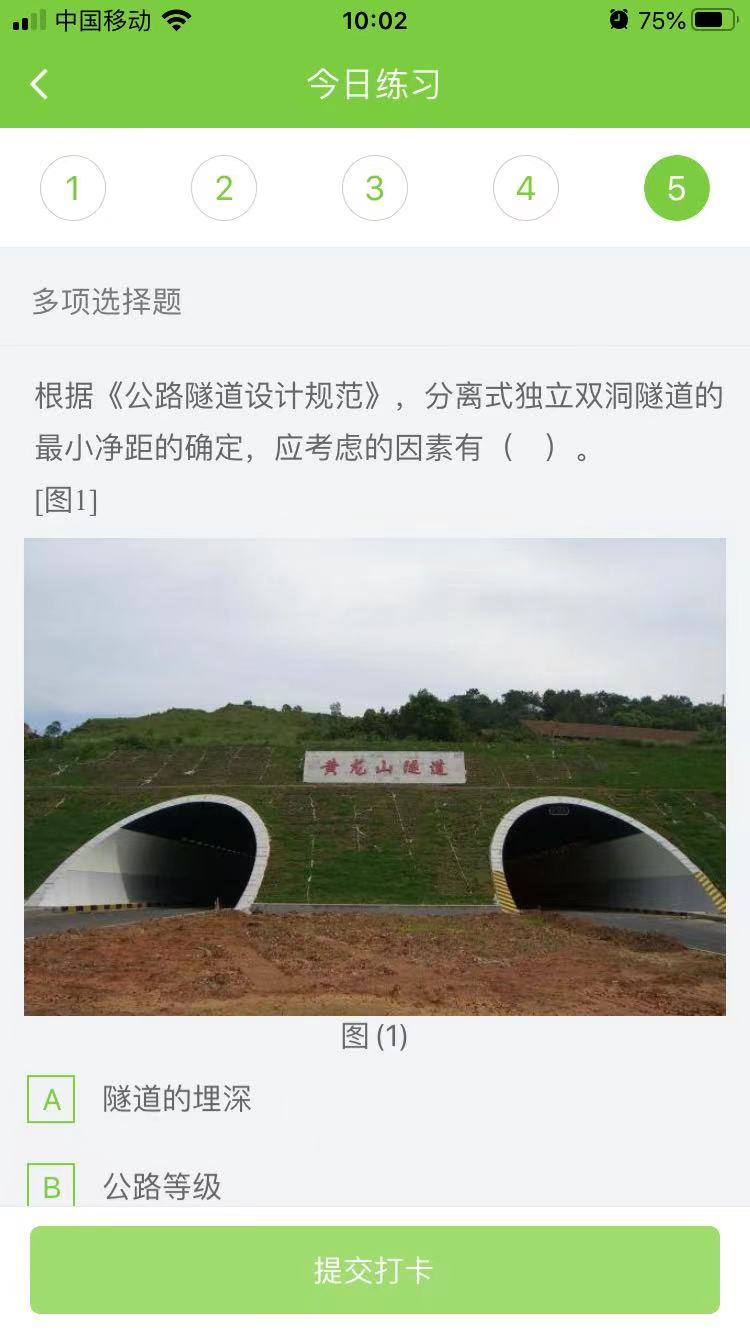Jump to question 1

tap(73, 188)
